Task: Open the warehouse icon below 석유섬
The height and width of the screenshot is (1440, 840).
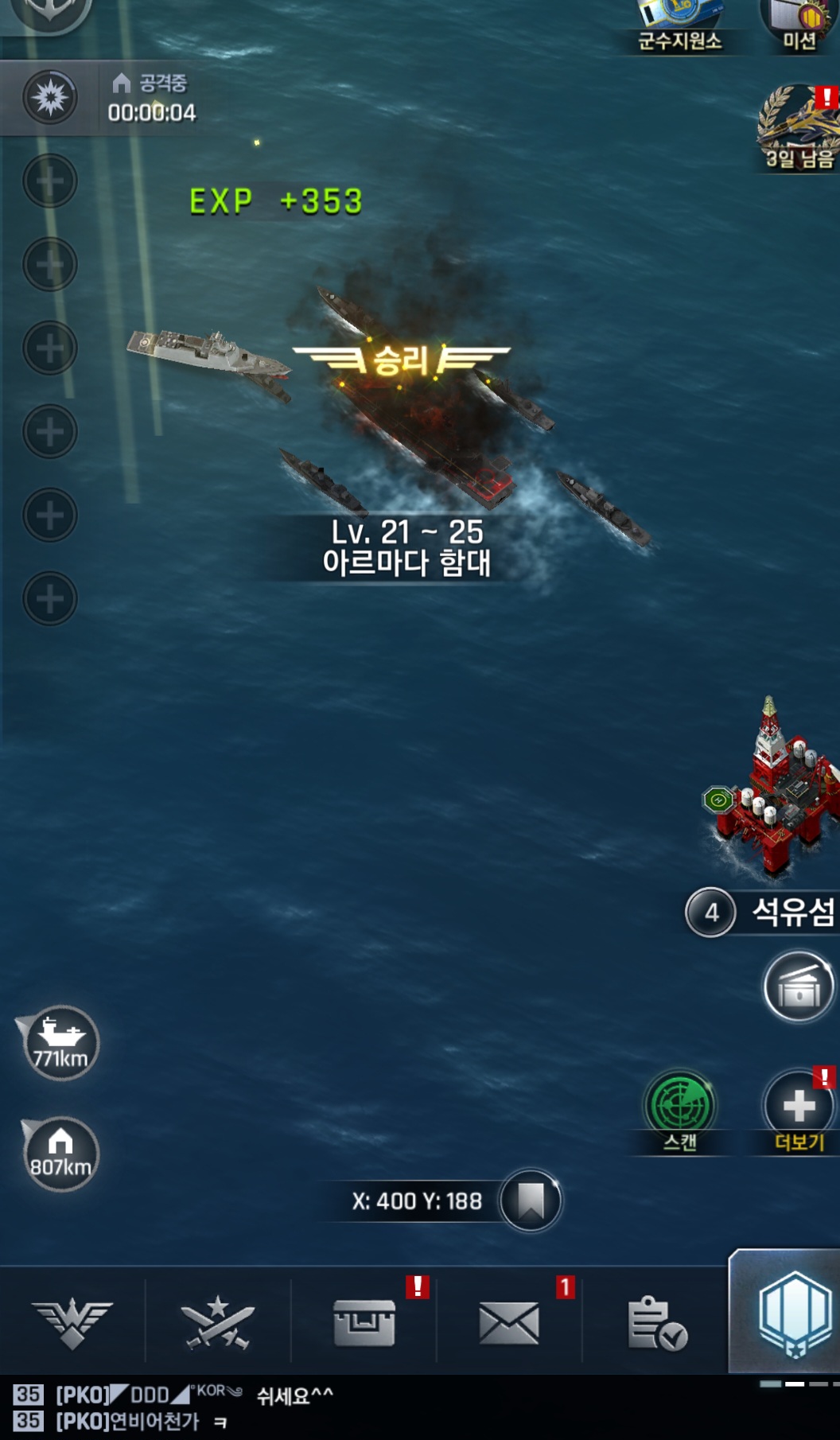Action: point(798,987)
